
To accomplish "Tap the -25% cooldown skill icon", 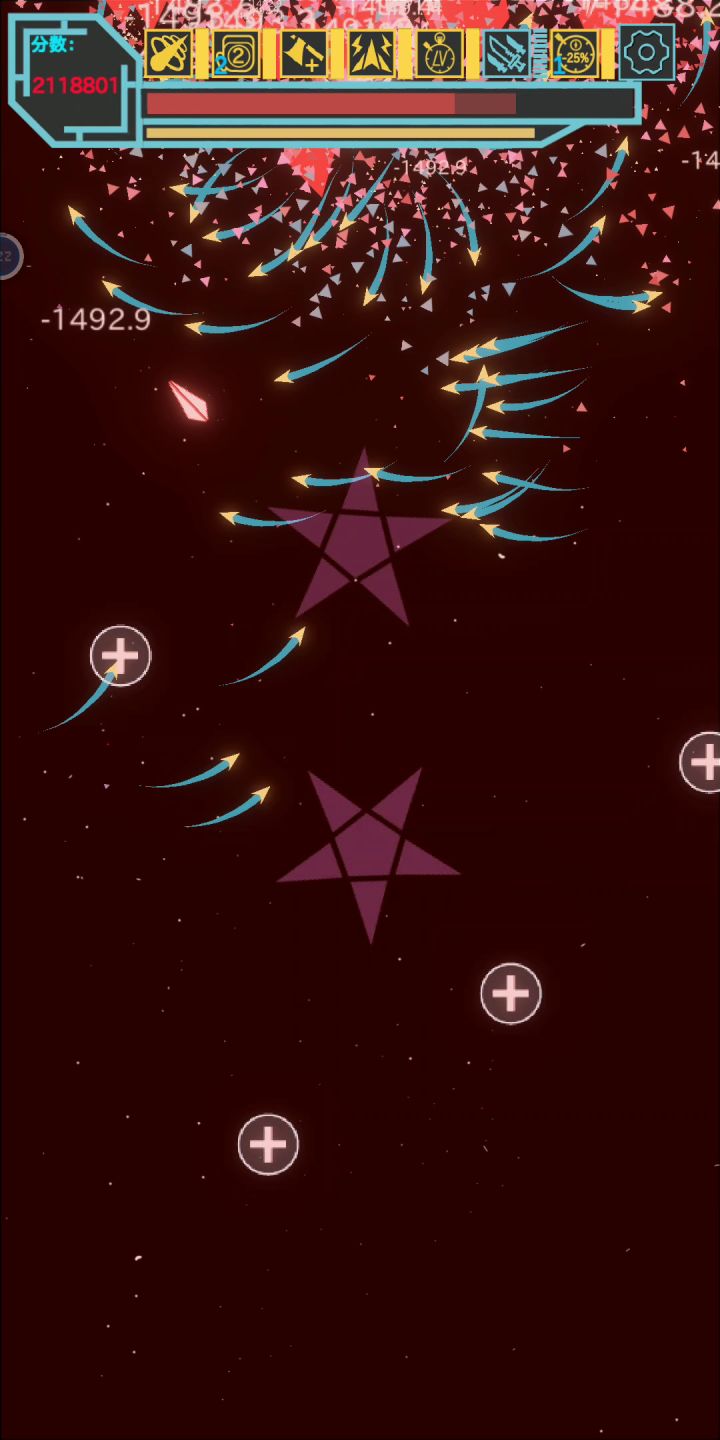I will pos(575,53).
